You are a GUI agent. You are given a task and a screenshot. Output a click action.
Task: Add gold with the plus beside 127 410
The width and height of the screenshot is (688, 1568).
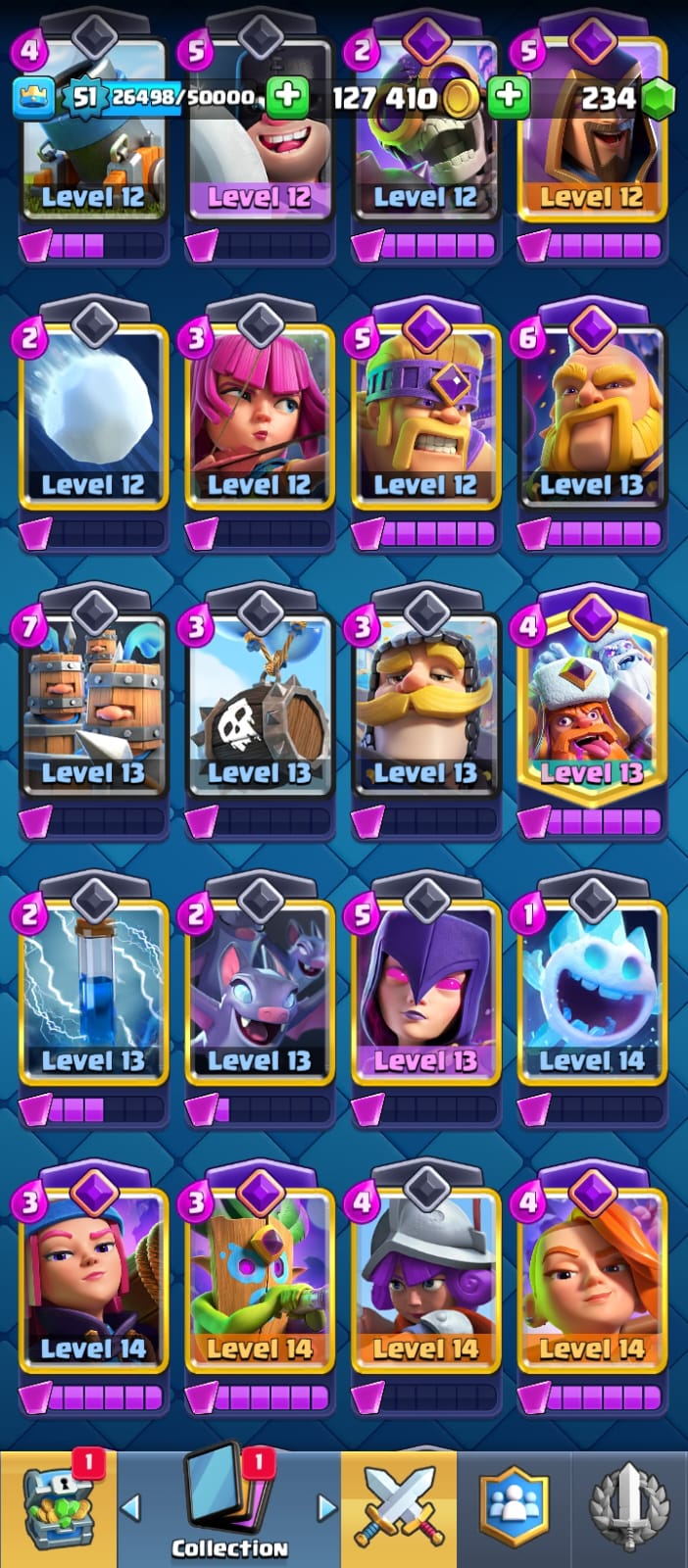pyautogui.click(x=508, y=96)
